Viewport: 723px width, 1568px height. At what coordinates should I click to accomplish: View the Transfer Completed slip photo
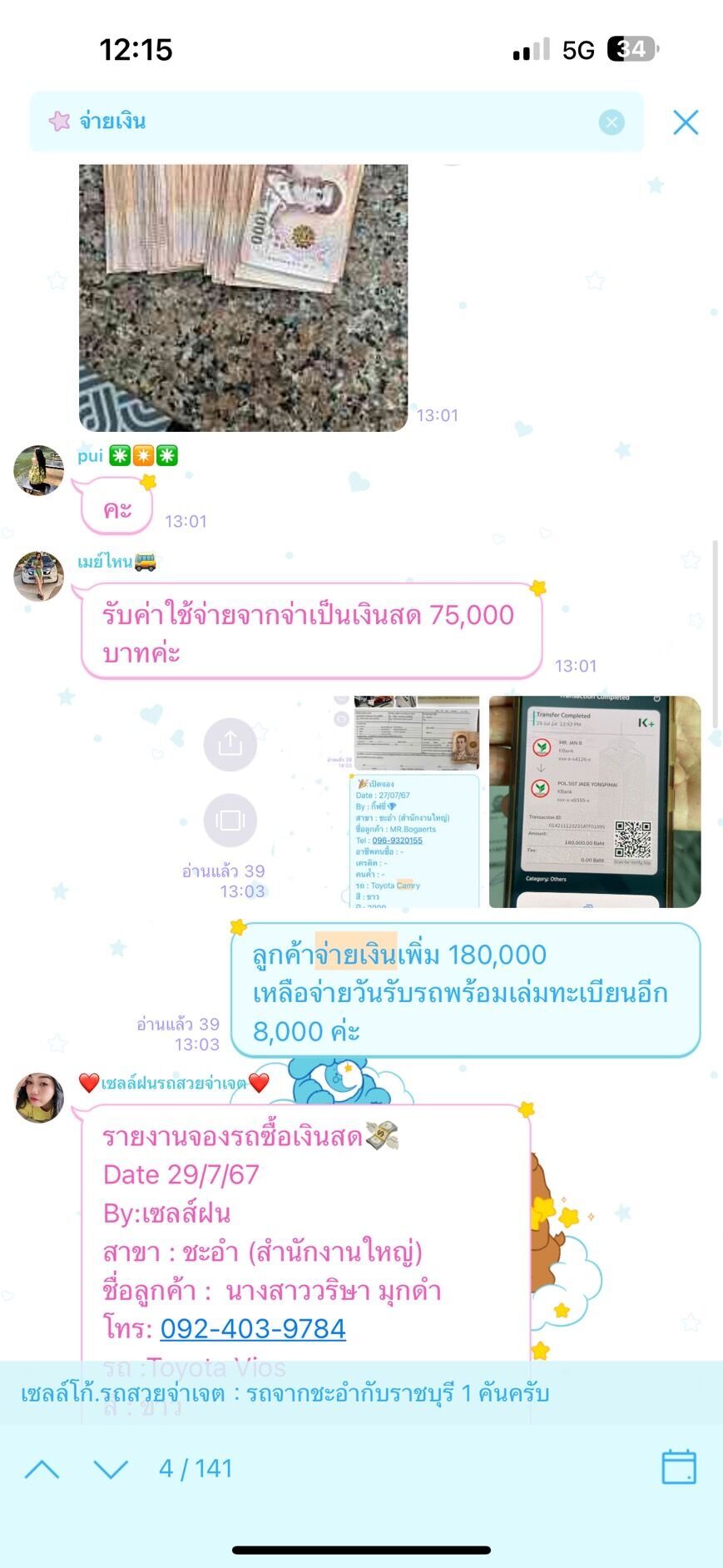point(595,801)
